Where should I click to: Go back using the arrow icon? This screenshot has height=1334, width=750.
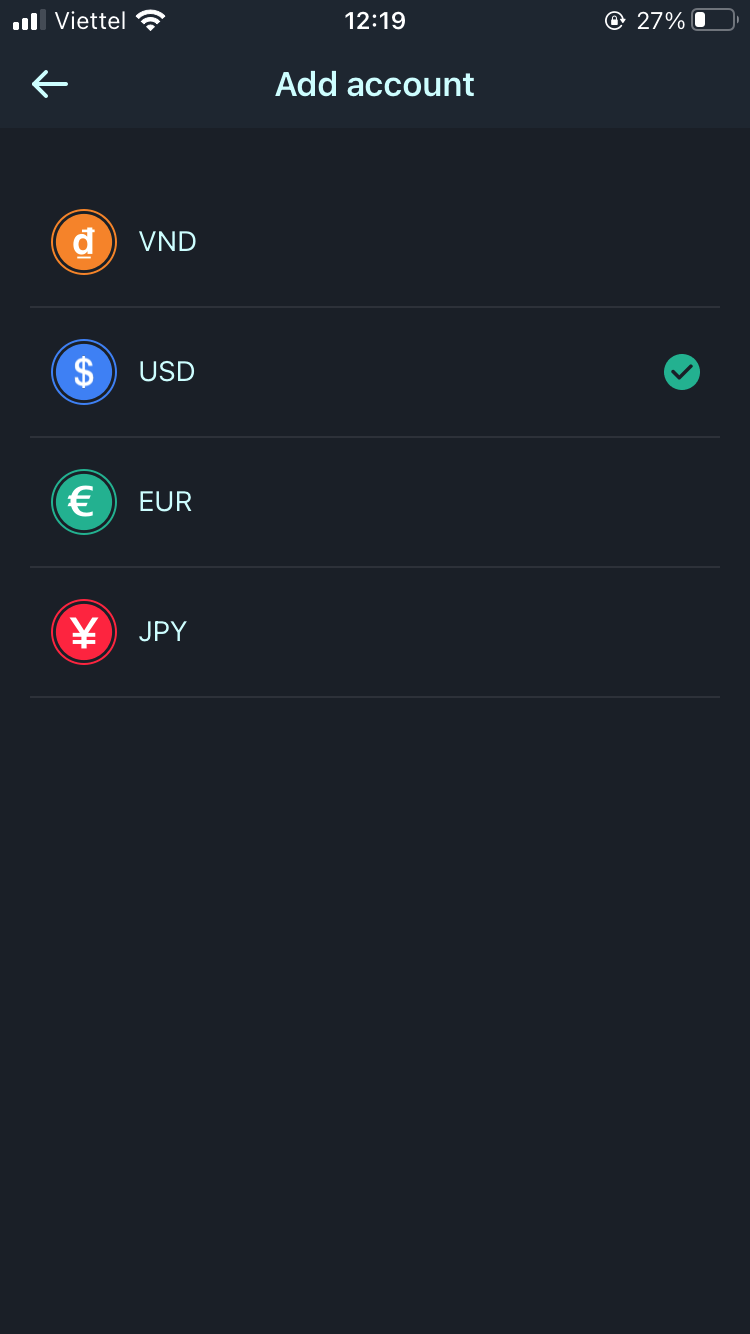(50, 84)
